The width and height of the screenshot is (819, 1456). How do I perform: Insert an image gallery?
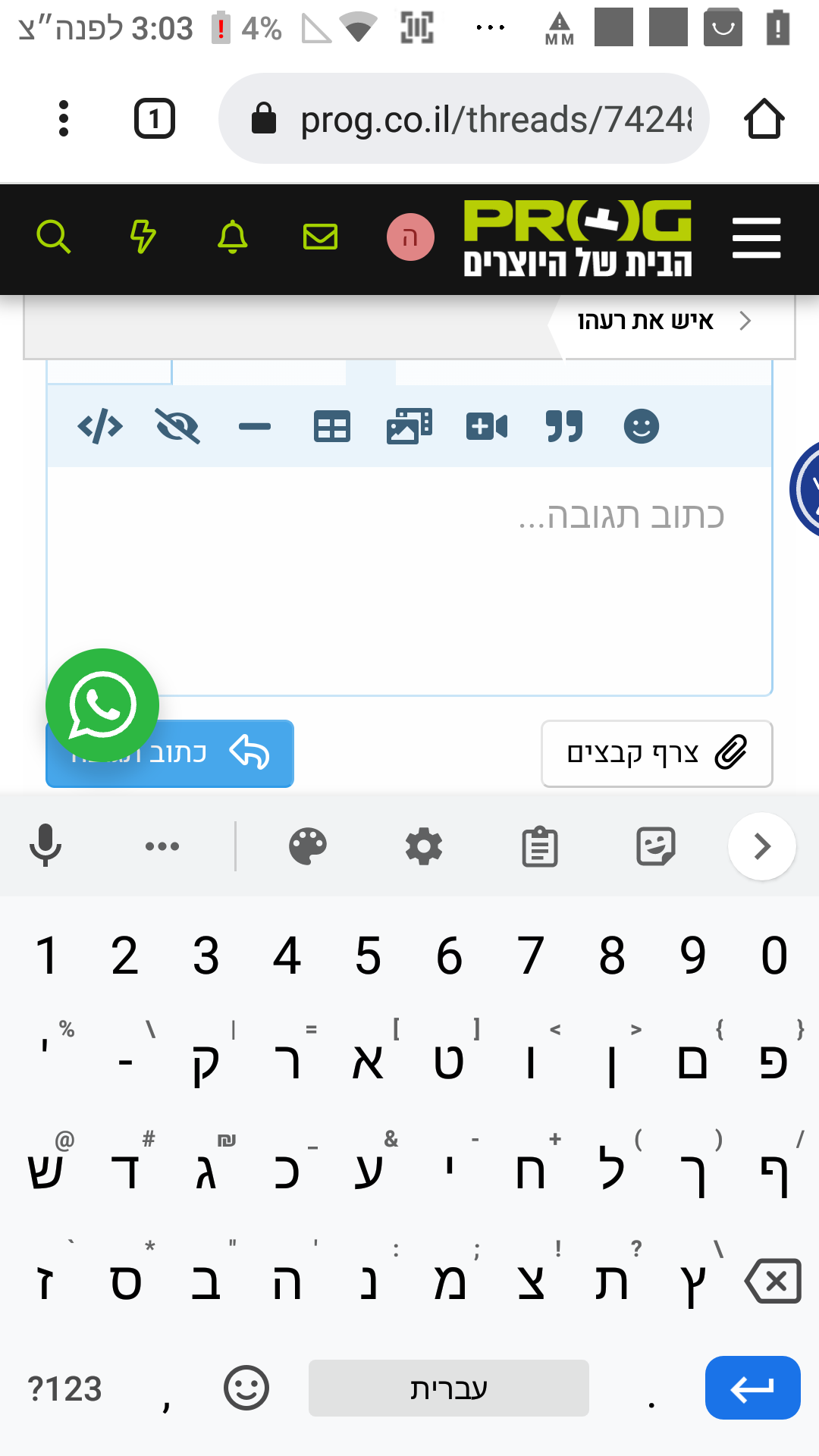click(x=409, y=427)
